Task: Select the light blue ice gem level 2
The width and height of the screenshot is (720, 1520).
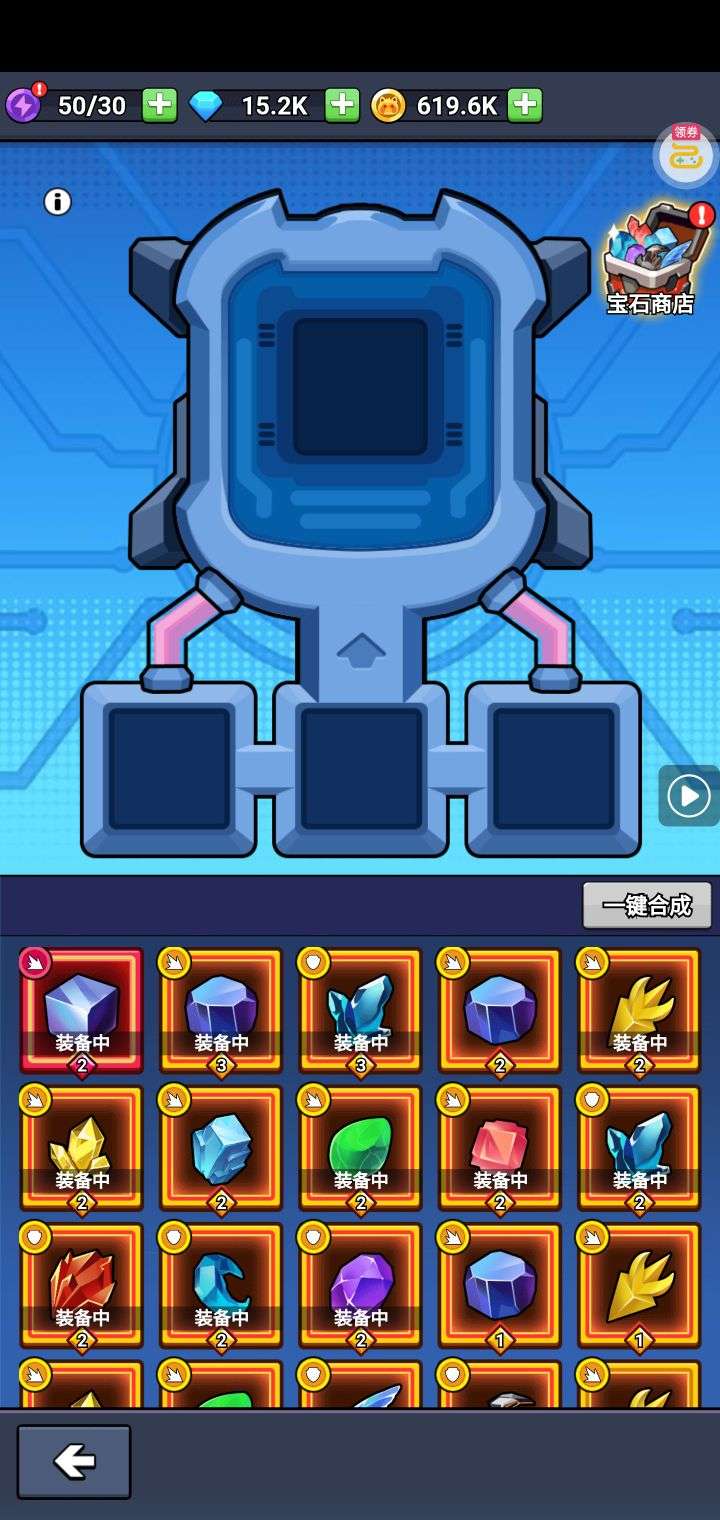Action: (x=221, y=1148)
